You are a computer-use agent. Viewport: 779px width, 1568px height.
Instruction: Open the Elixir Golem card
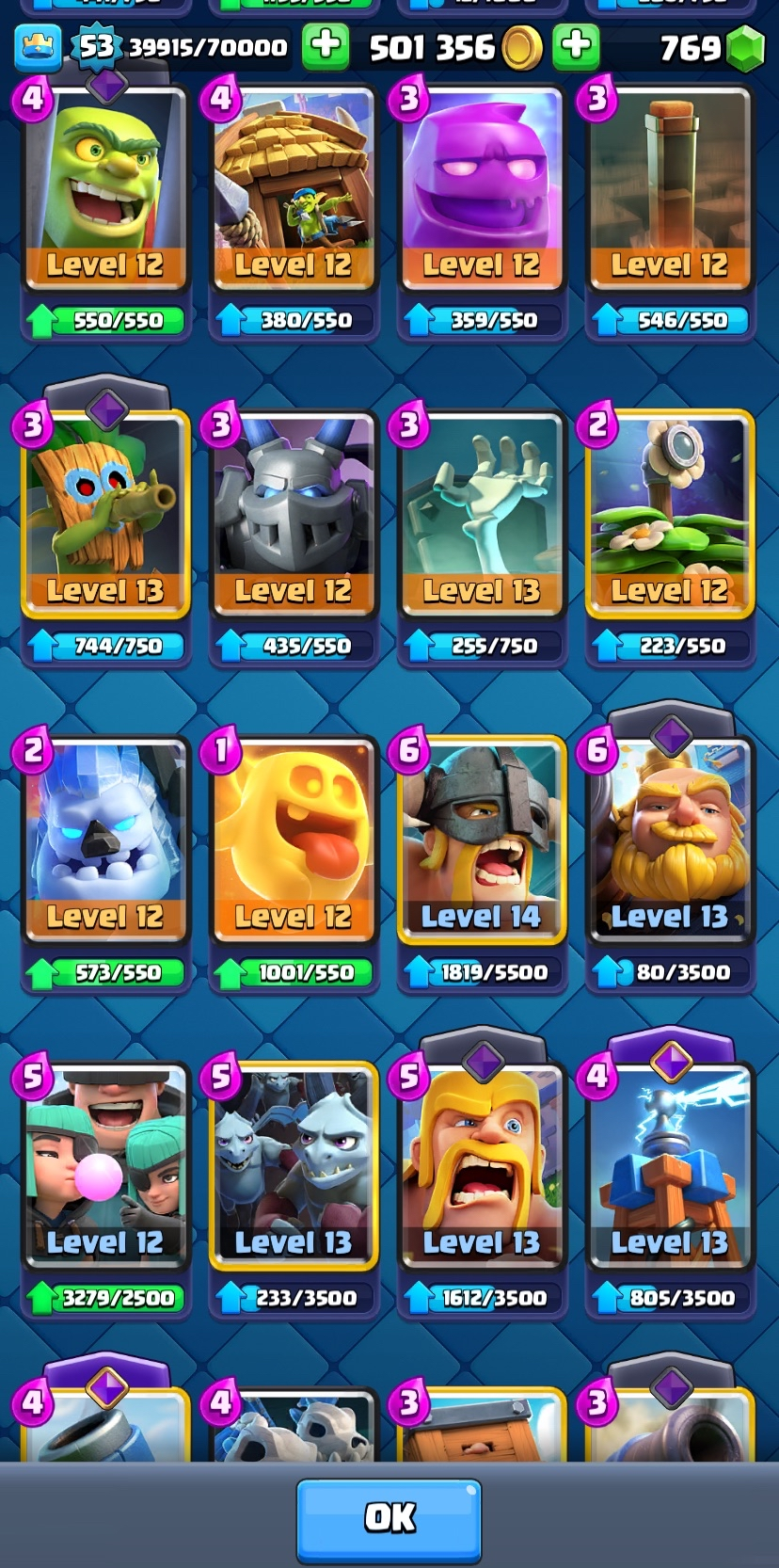pos(481,188)
